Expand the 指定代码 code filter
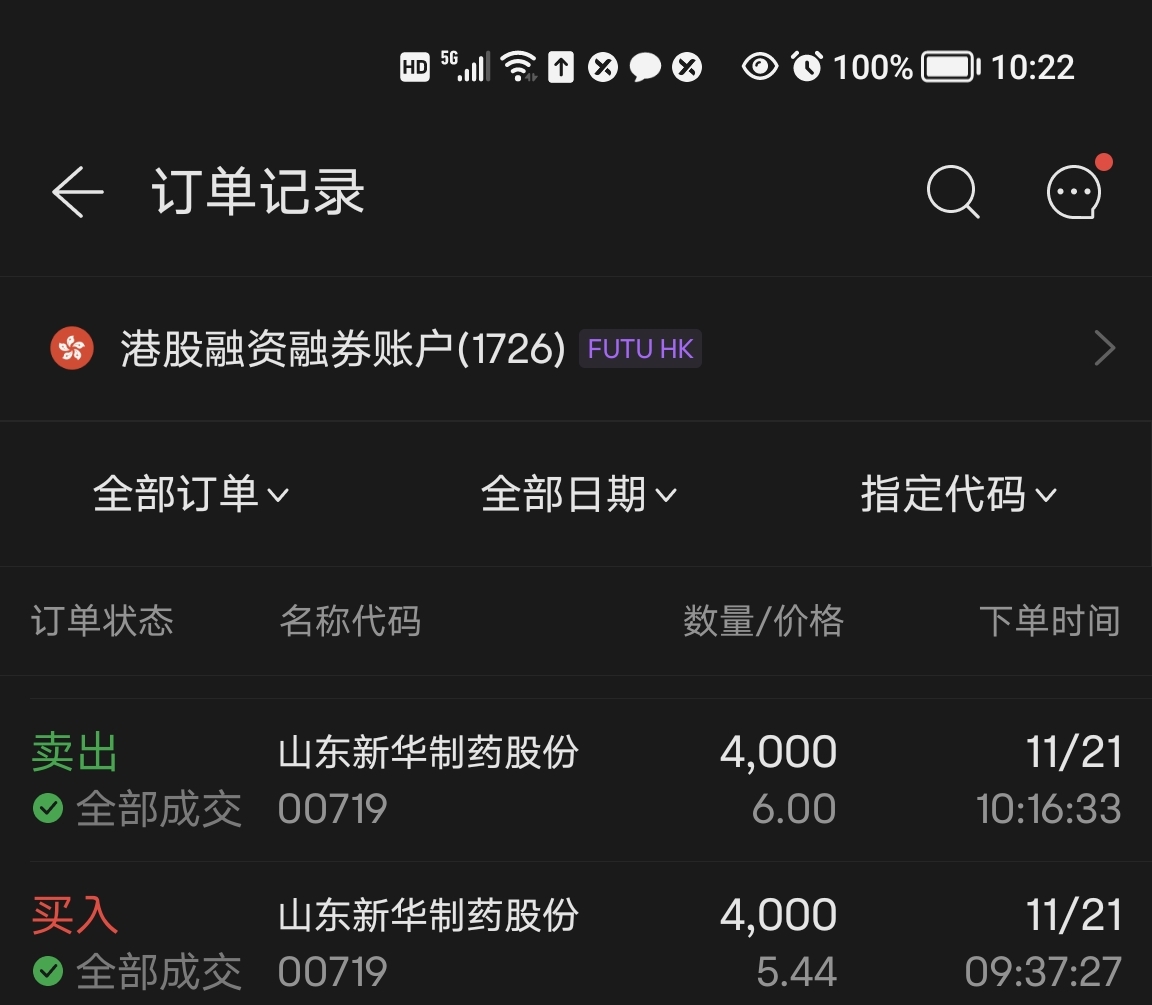The width and height of the screenshot is (1152, 1005). click(958, 494)
